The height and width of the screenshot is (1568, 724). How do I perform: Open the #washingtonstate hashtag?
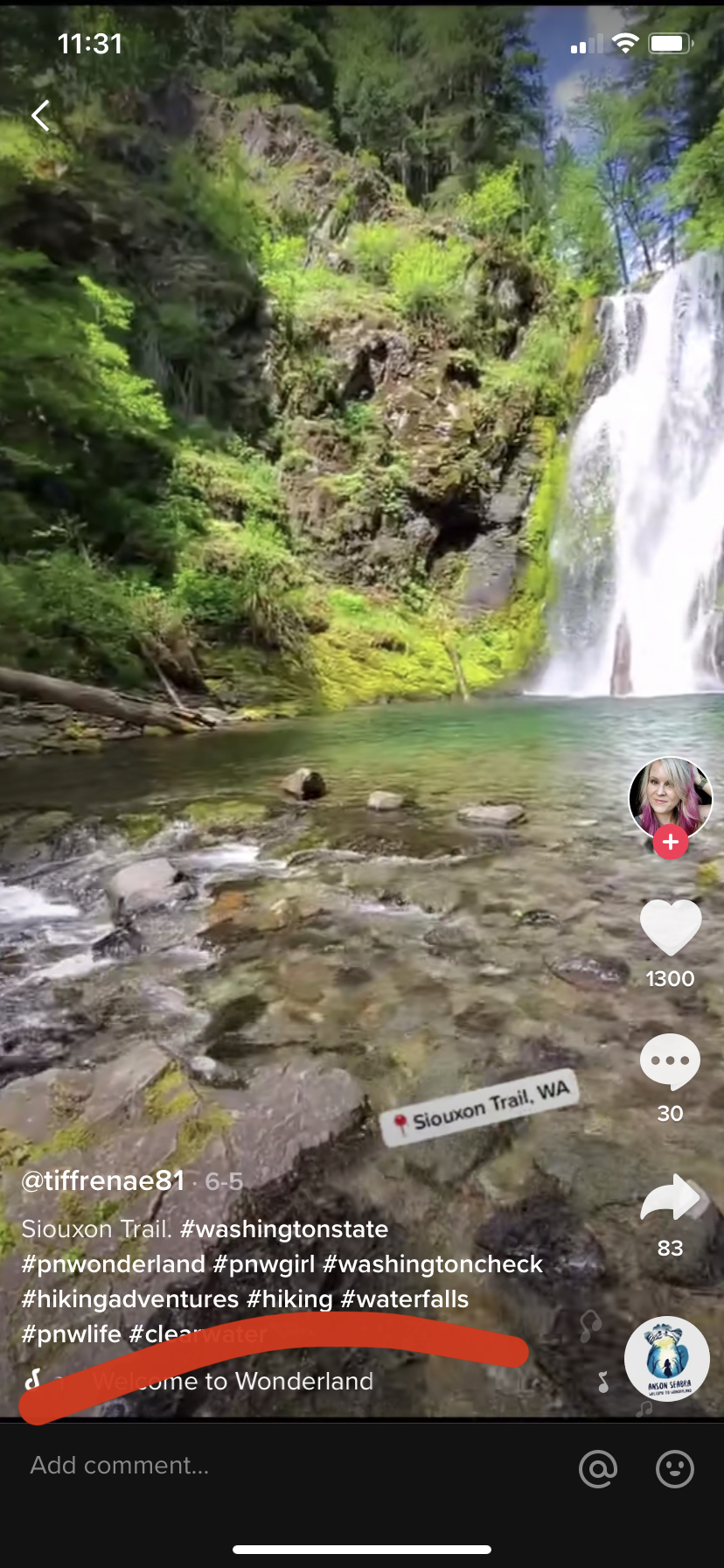click(x=284, y=1228)
